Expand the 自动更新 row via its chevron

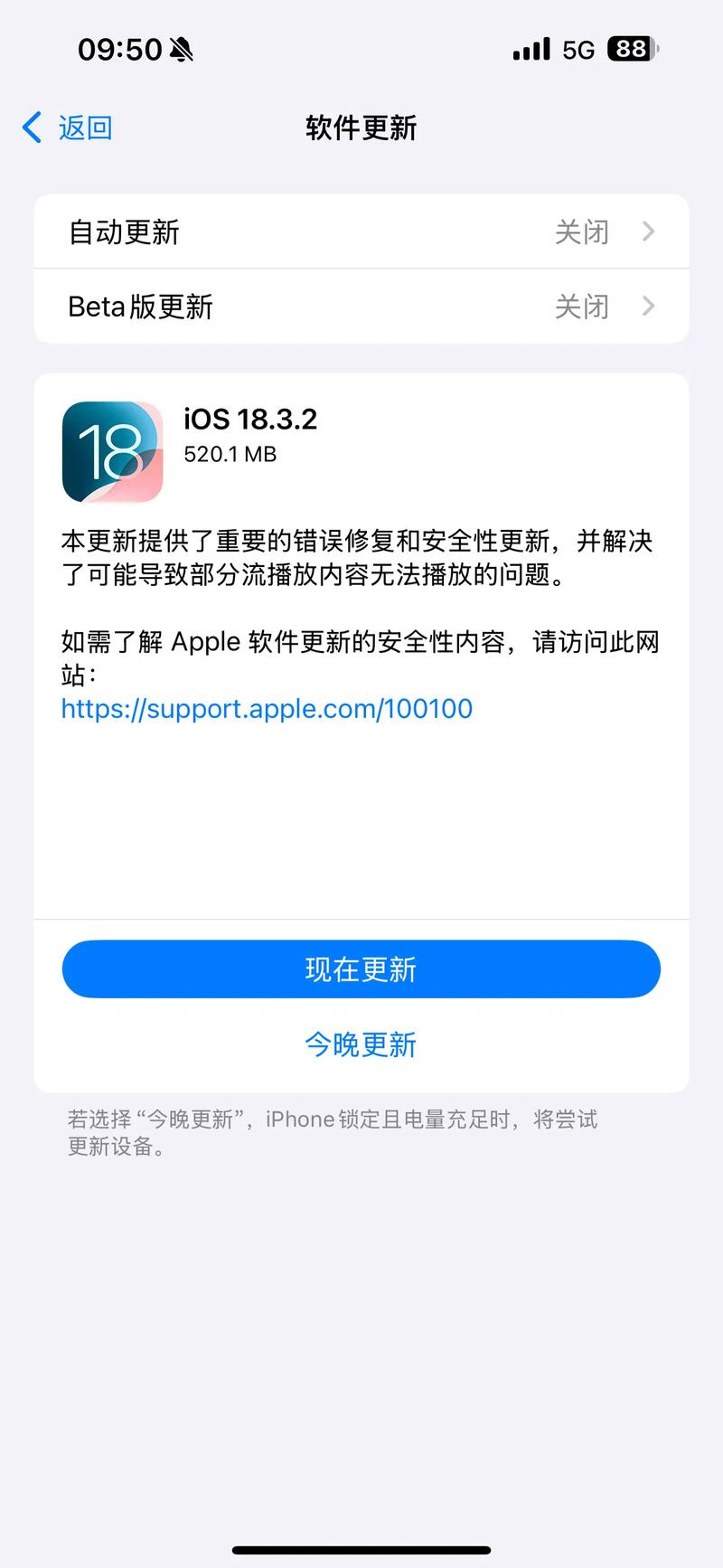[x=648, y=232]
